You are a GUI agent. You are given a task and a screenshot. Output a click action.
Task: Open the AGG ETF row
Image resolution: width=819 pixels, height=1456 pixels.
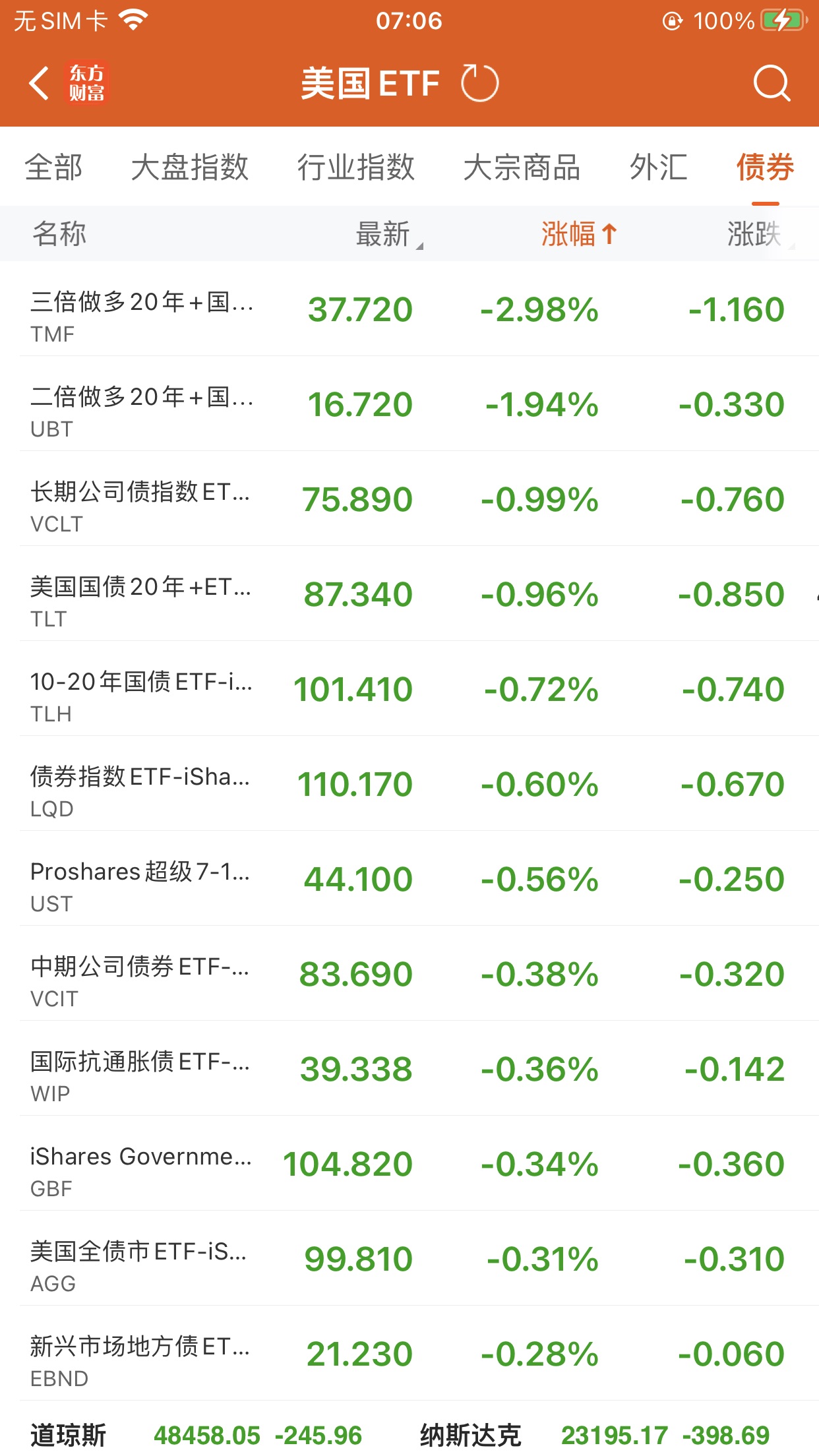pyautogui.click(x=409, y=1259)
